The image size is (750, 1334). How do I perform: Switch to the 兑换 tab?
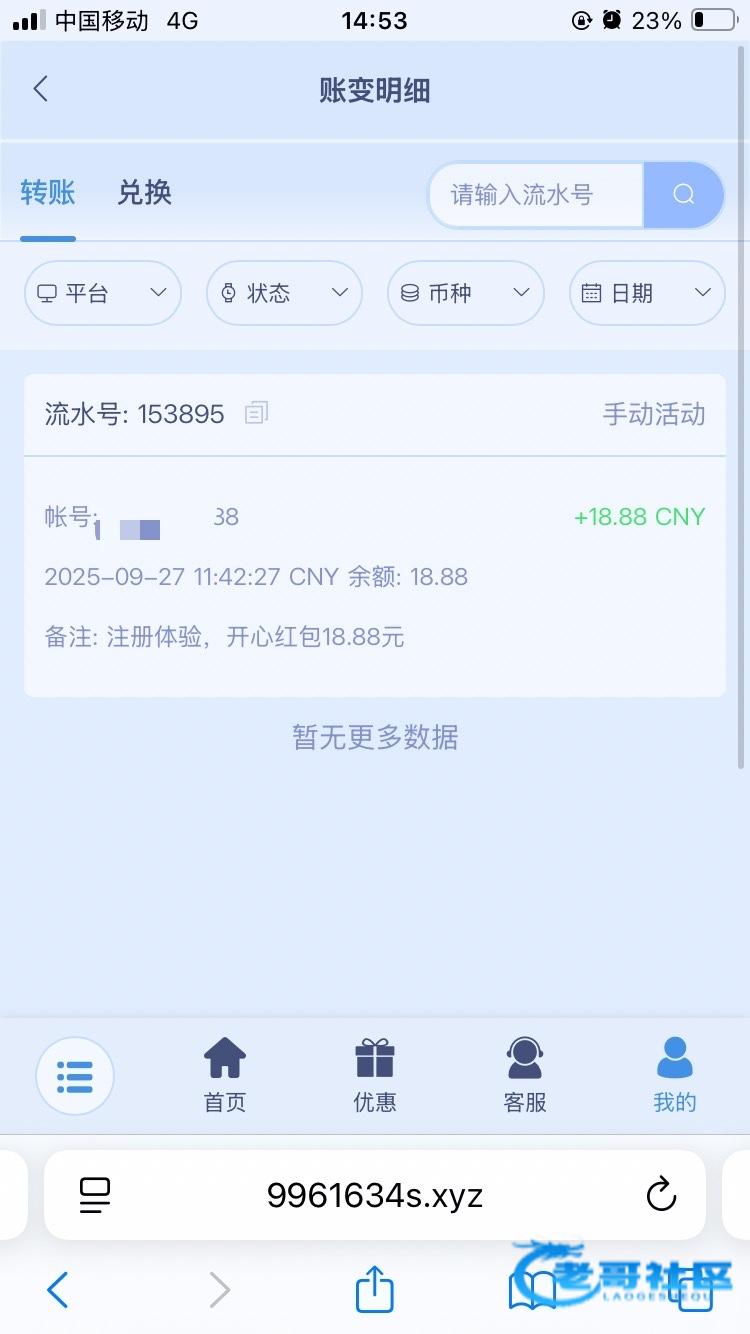tap(145, 192)
